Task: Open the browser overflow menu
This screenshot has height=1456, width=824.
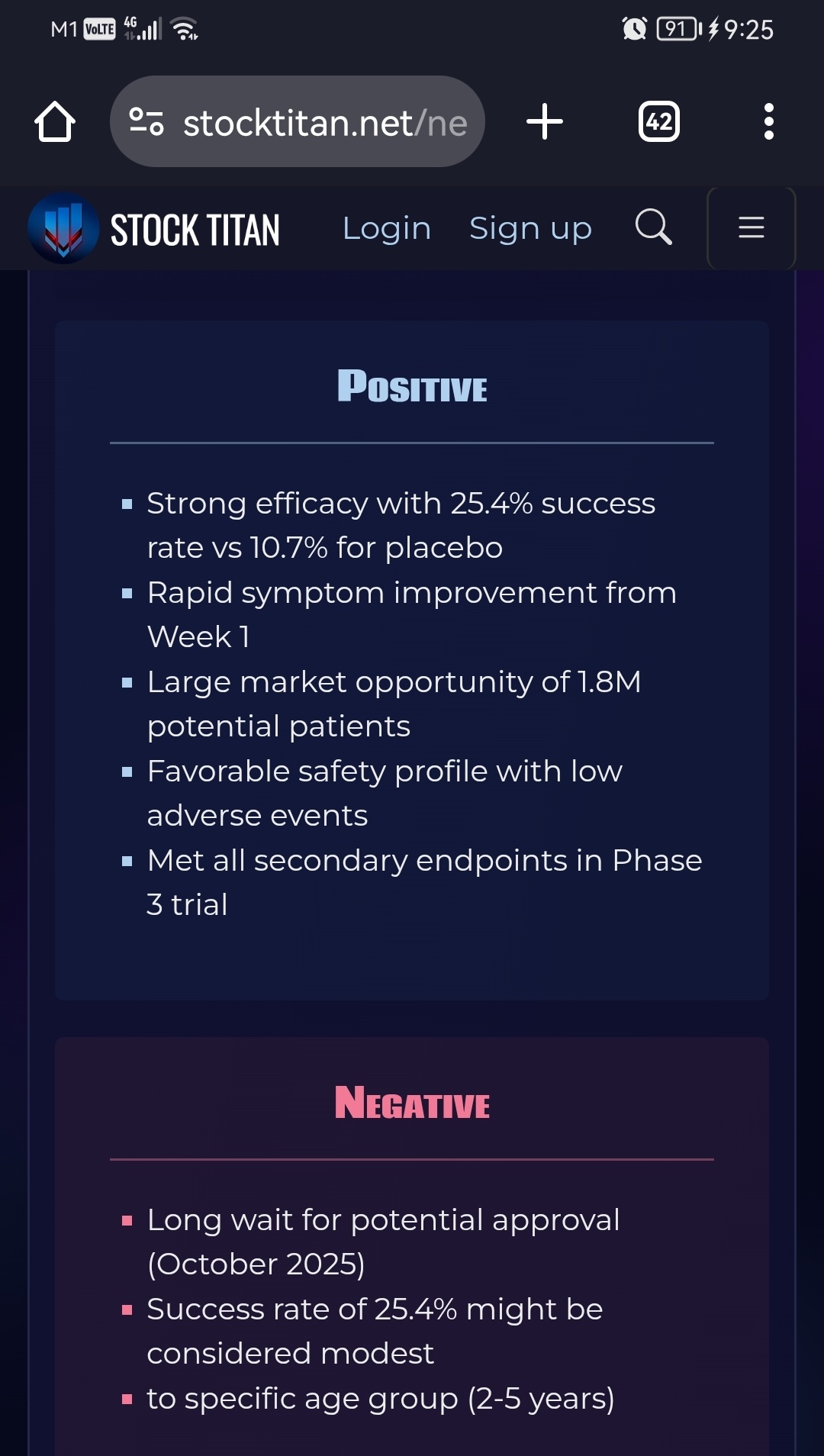Action: pos(768,121)
